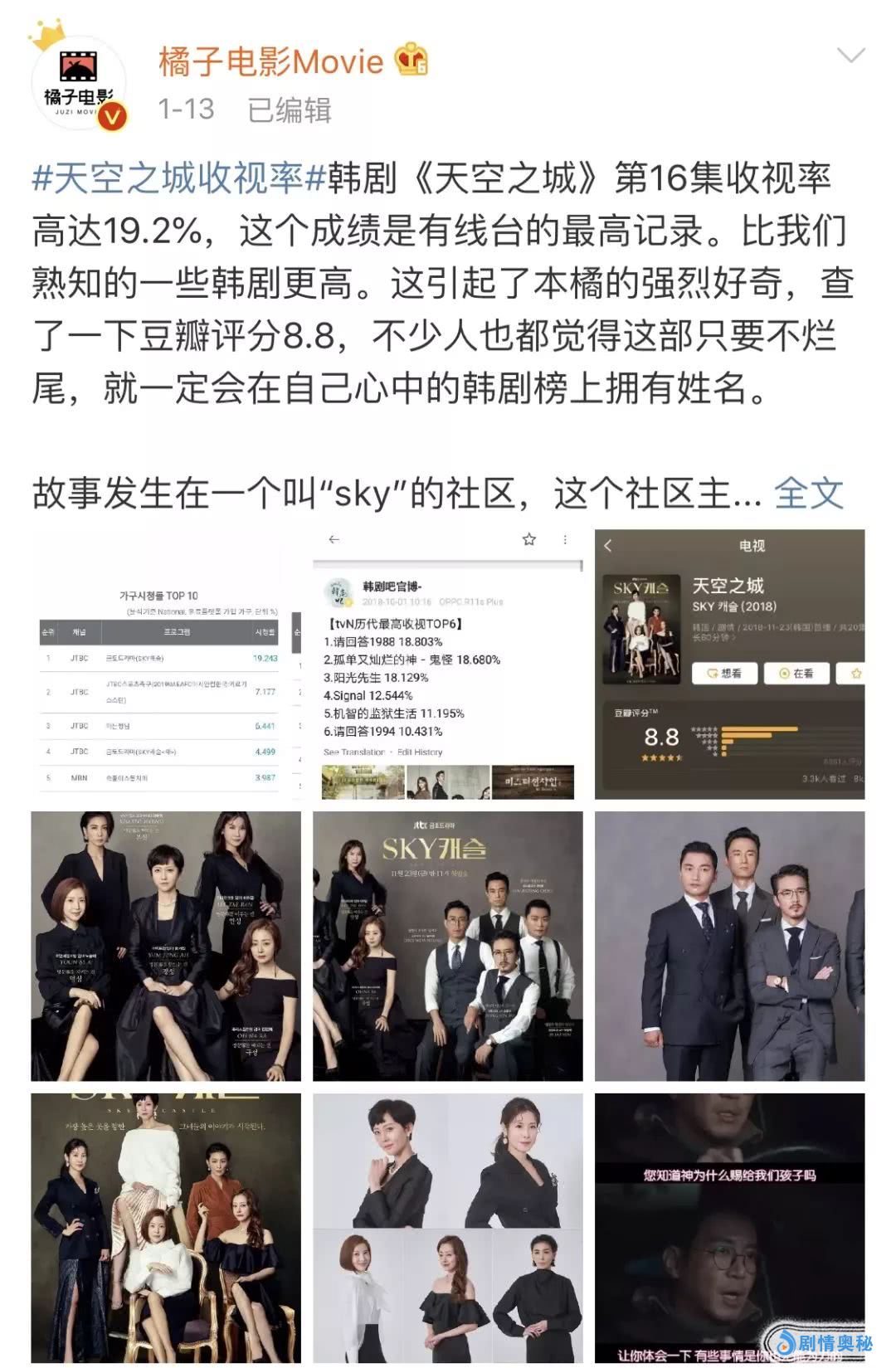Open the subtitled drama scene image
Viewport: 896px width, 1368px height.
tap(730, 1229)
